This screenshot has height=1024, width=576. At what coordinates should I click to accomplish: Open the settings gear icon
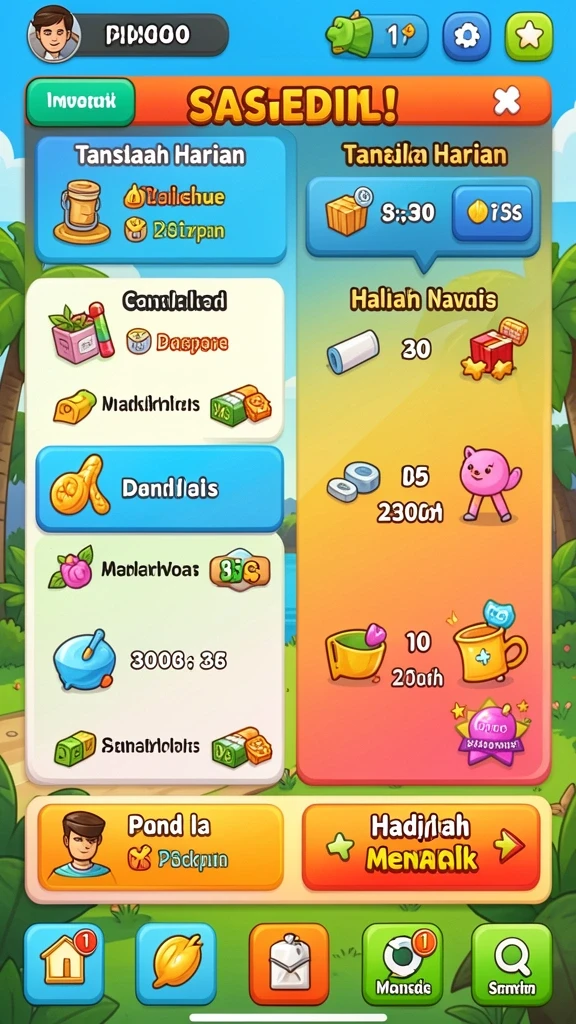(466, 37)
